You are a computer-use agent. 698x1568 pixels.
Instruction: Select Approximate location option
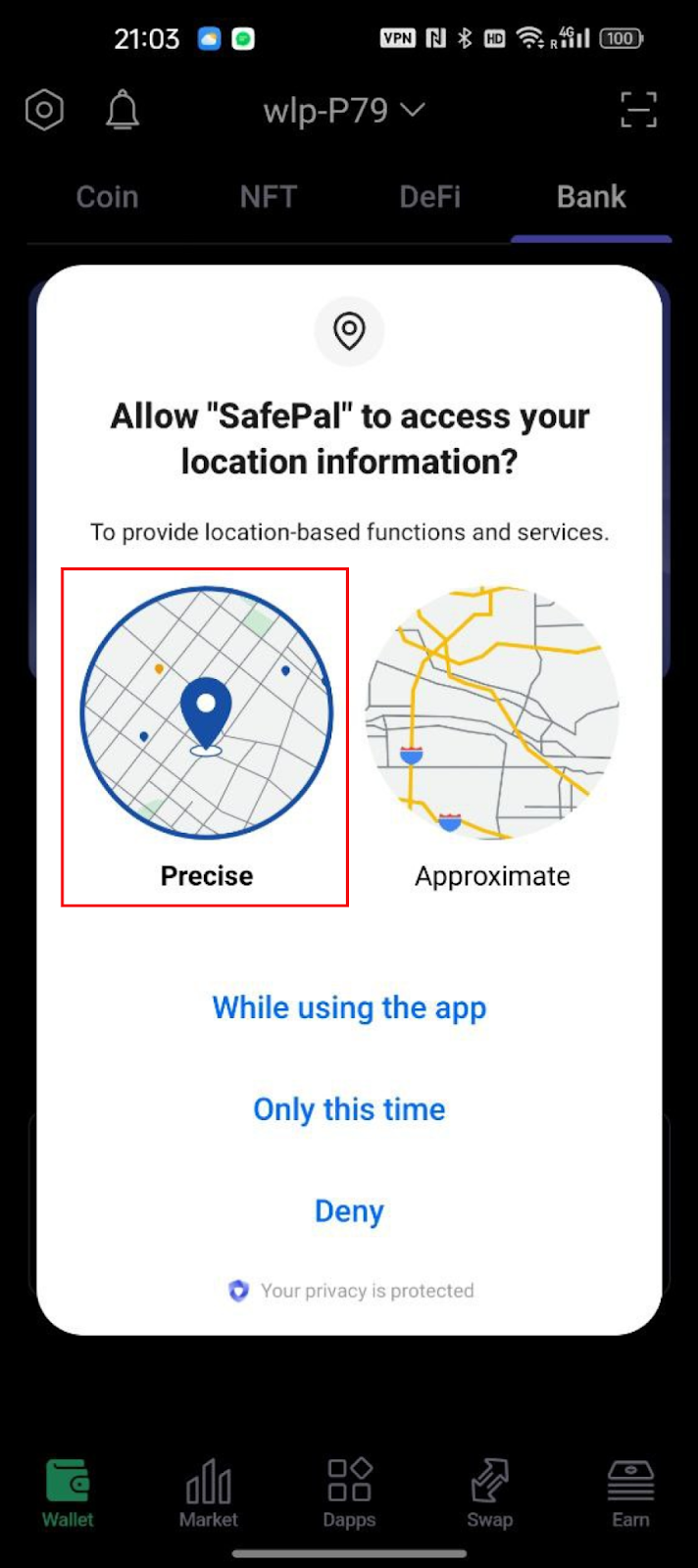[492, 737]
